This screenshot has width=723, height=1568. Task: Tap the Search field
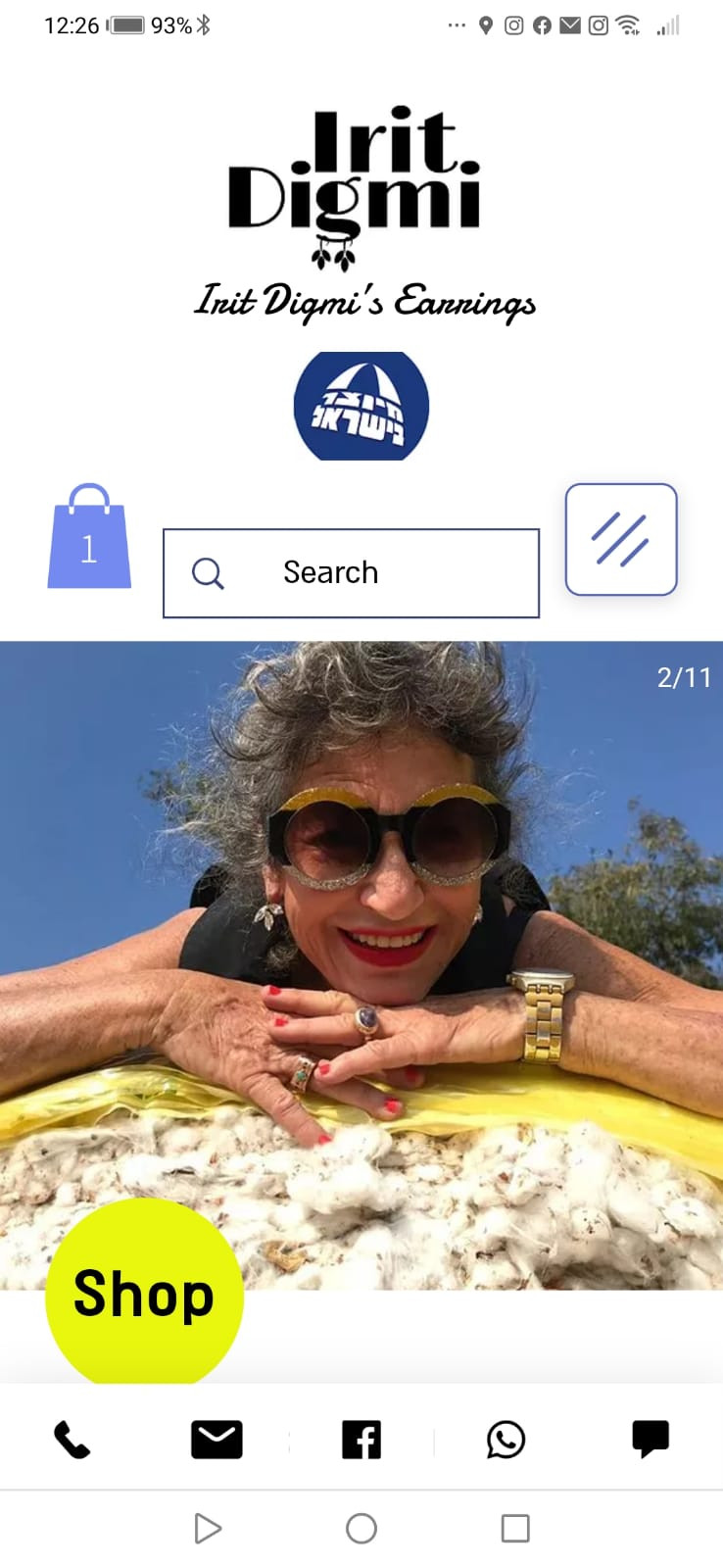pyautogui.click(x=351, y=573)
